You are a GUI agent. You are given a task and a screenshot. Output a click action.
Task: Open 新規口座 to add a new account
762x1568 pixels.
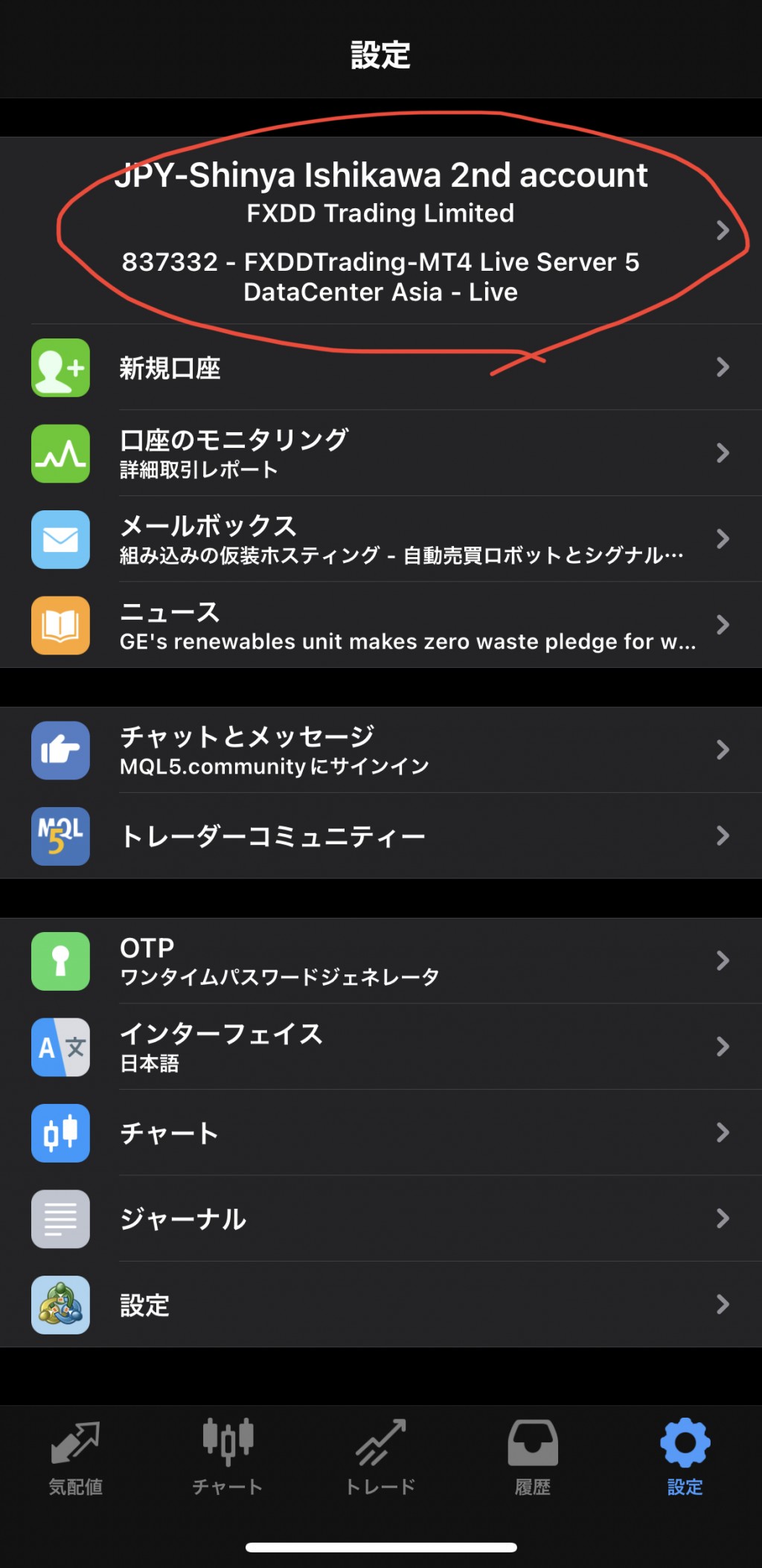(x=381, y=367)
